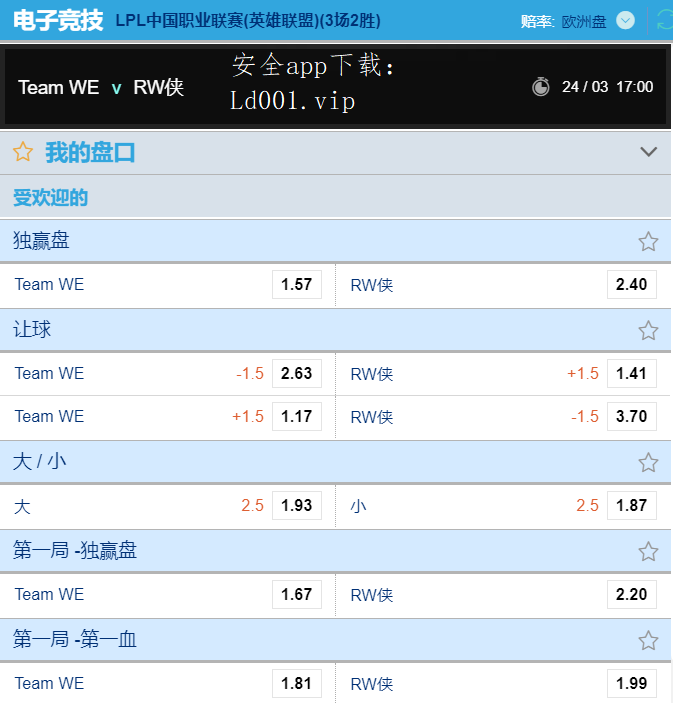The width and height of the screenshot is (673, 703).
Task: Bet on 小 2.5 at 1.87
Action: (x=631, y=505)
